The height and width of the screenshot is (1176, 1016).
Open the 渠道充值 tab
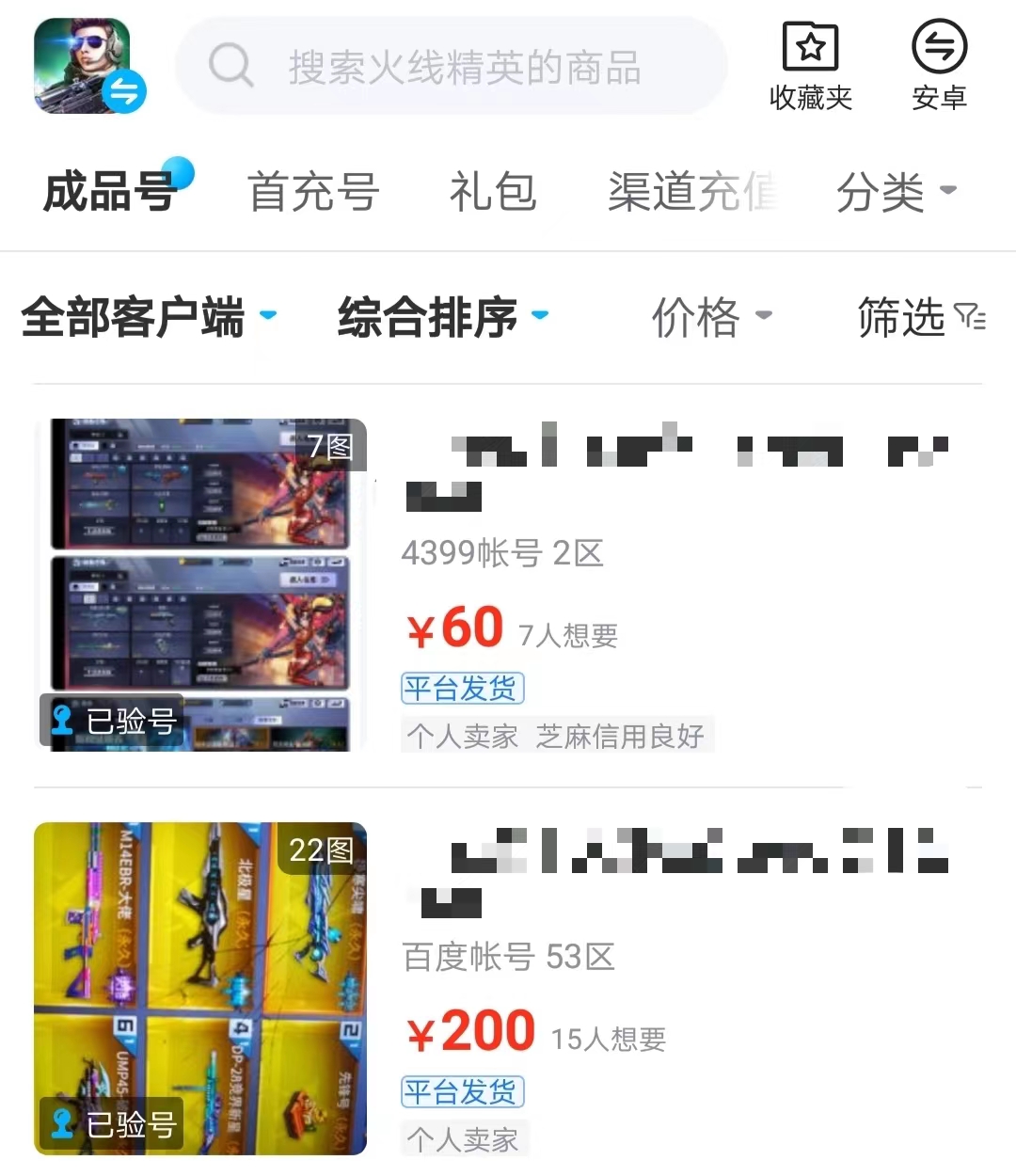(x=693, y=192)
